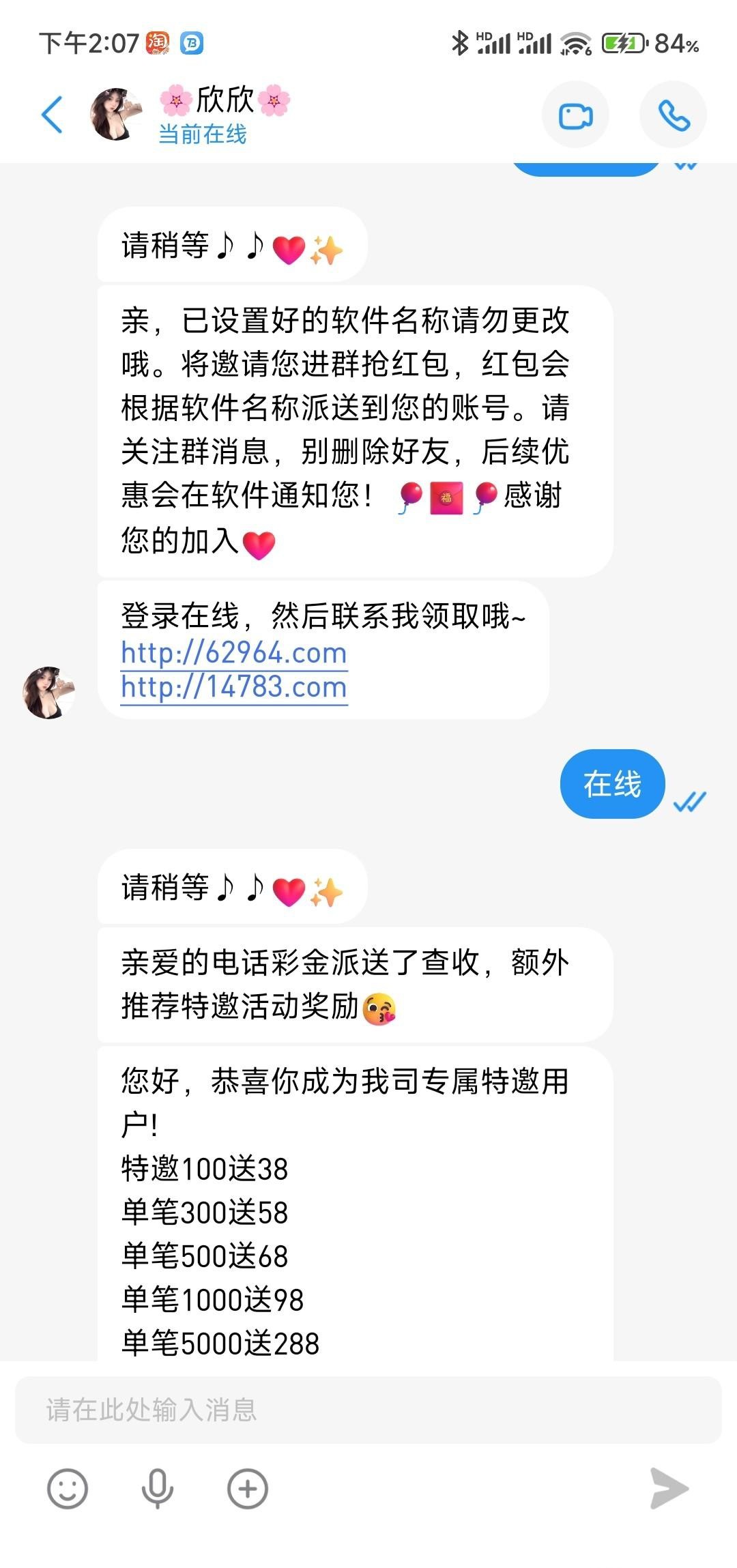
Task: Tap the microphone for voice message
Action: tap(157, 1489)
